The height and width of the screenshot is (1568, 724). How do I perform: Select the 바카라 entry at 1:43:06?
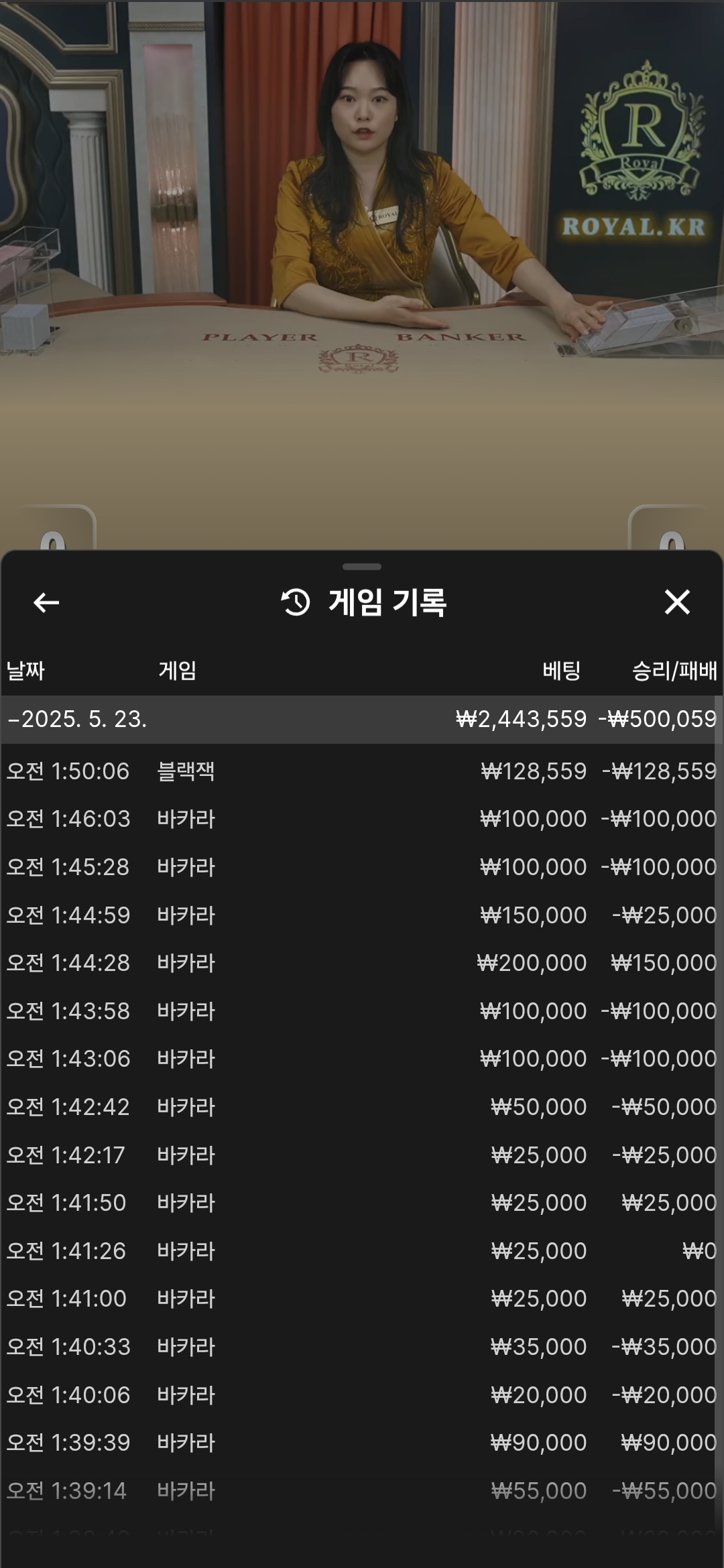tap(362, 1059)
